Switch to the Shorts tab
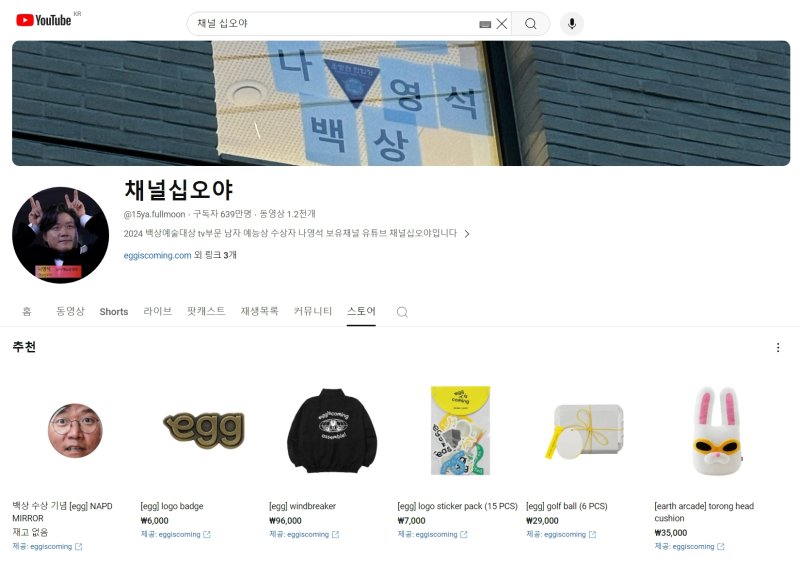800x576 pixels. coord(114,311)
